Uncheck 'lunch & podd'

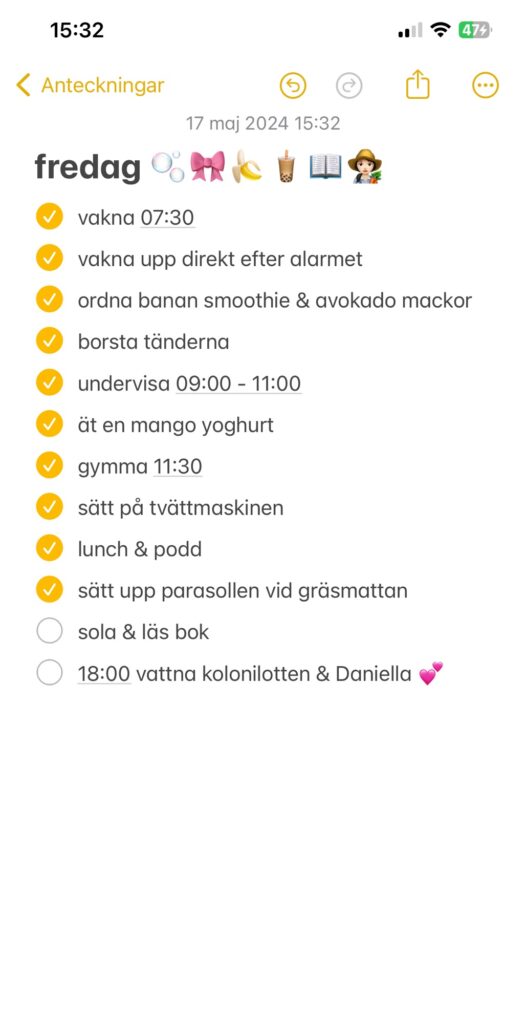pyautogui.click(x=49, y=549)
